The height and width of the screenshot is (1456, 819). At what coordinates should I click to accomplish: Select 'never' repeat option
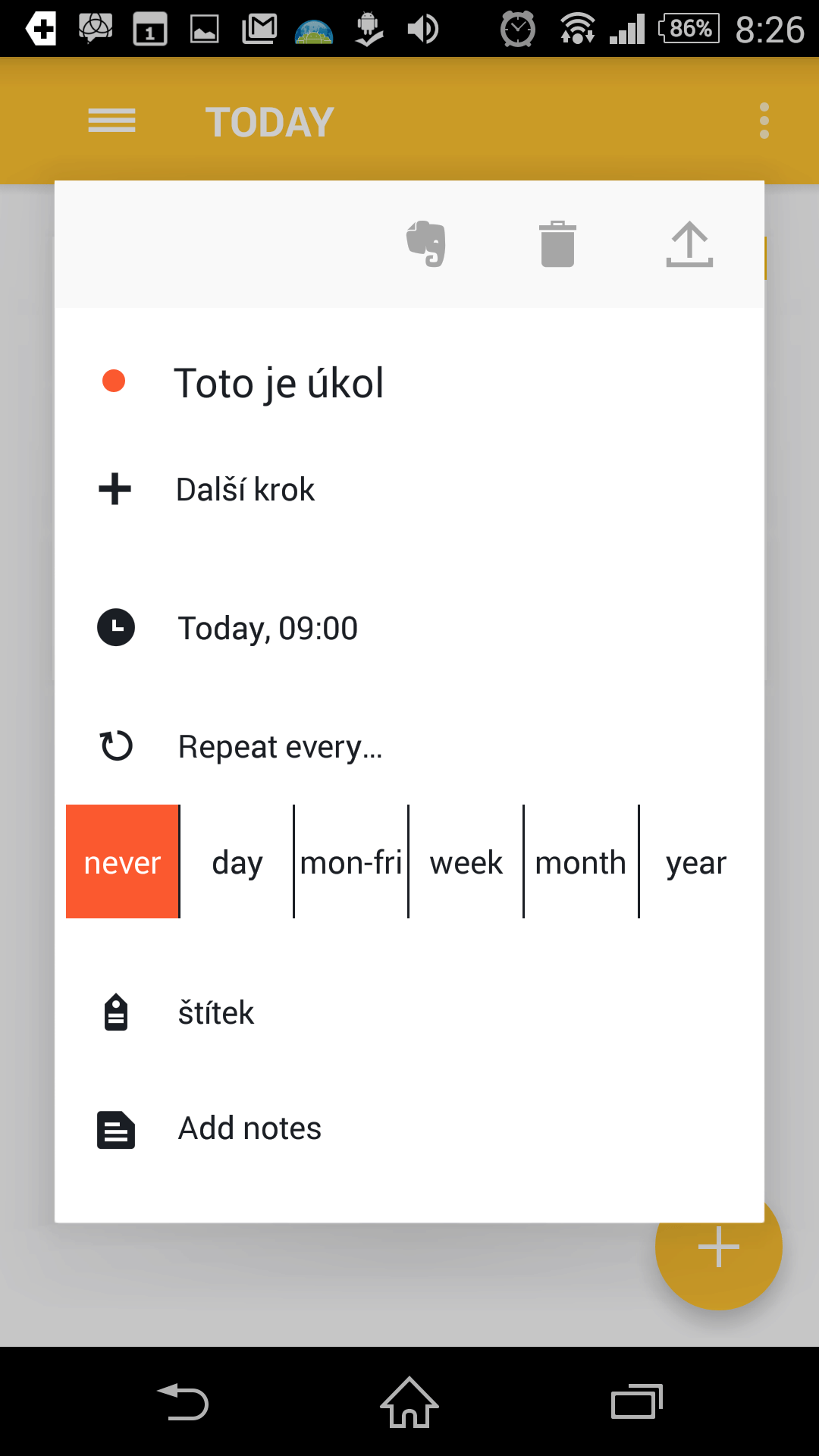pyautogui.click(x=123, y=862)
